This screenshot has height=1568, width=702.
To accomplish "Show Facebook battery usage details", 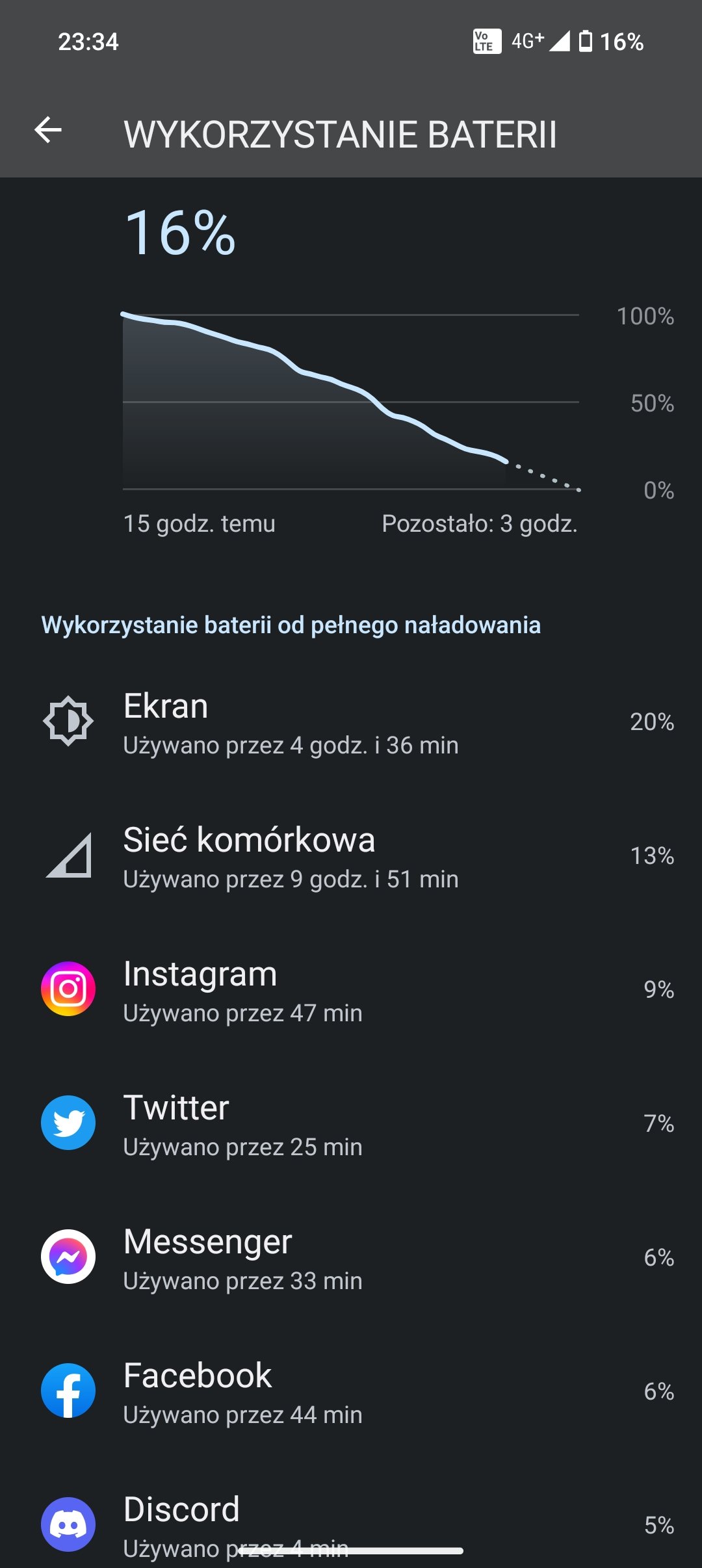I will pos(351,1392).
